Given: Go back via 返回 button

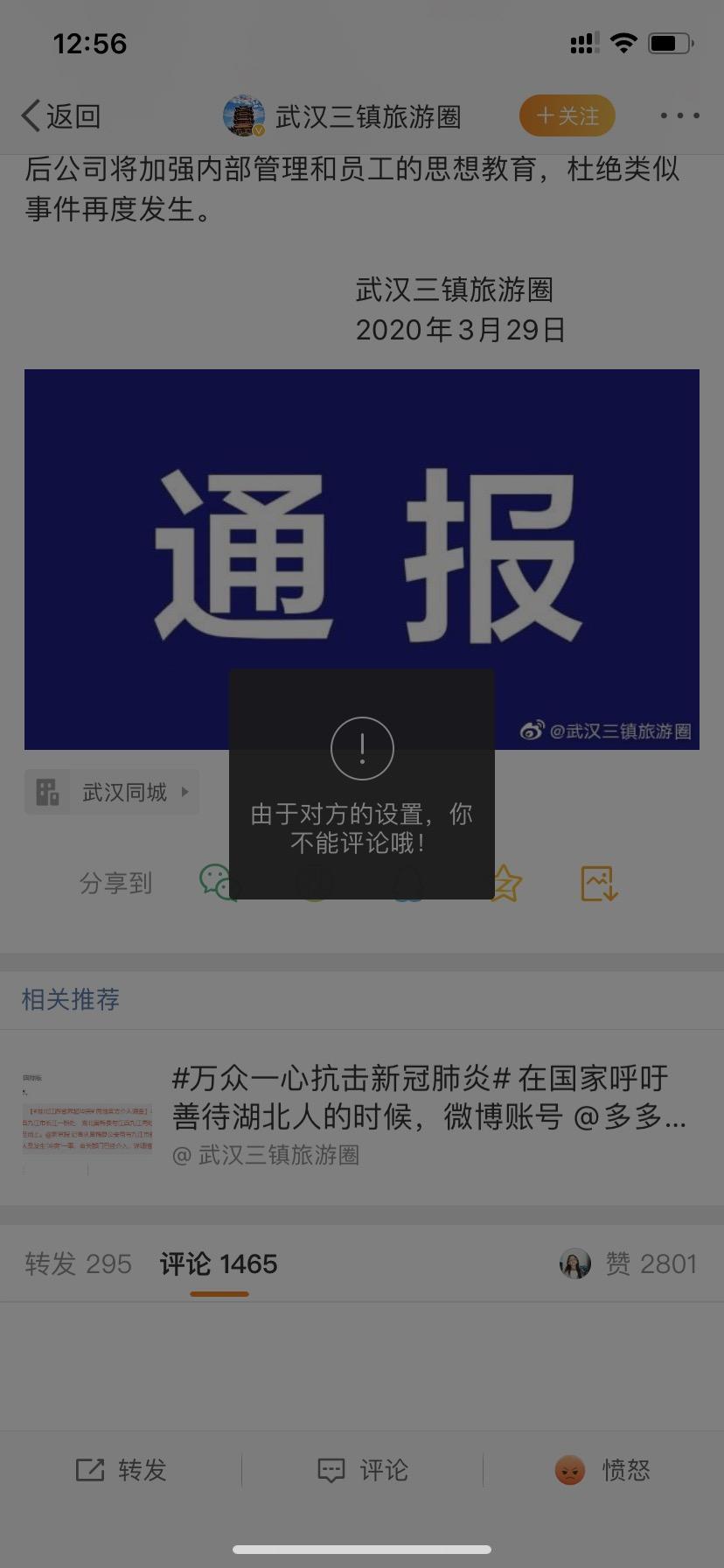Looking at the screenshot, I should pos(61,116).
